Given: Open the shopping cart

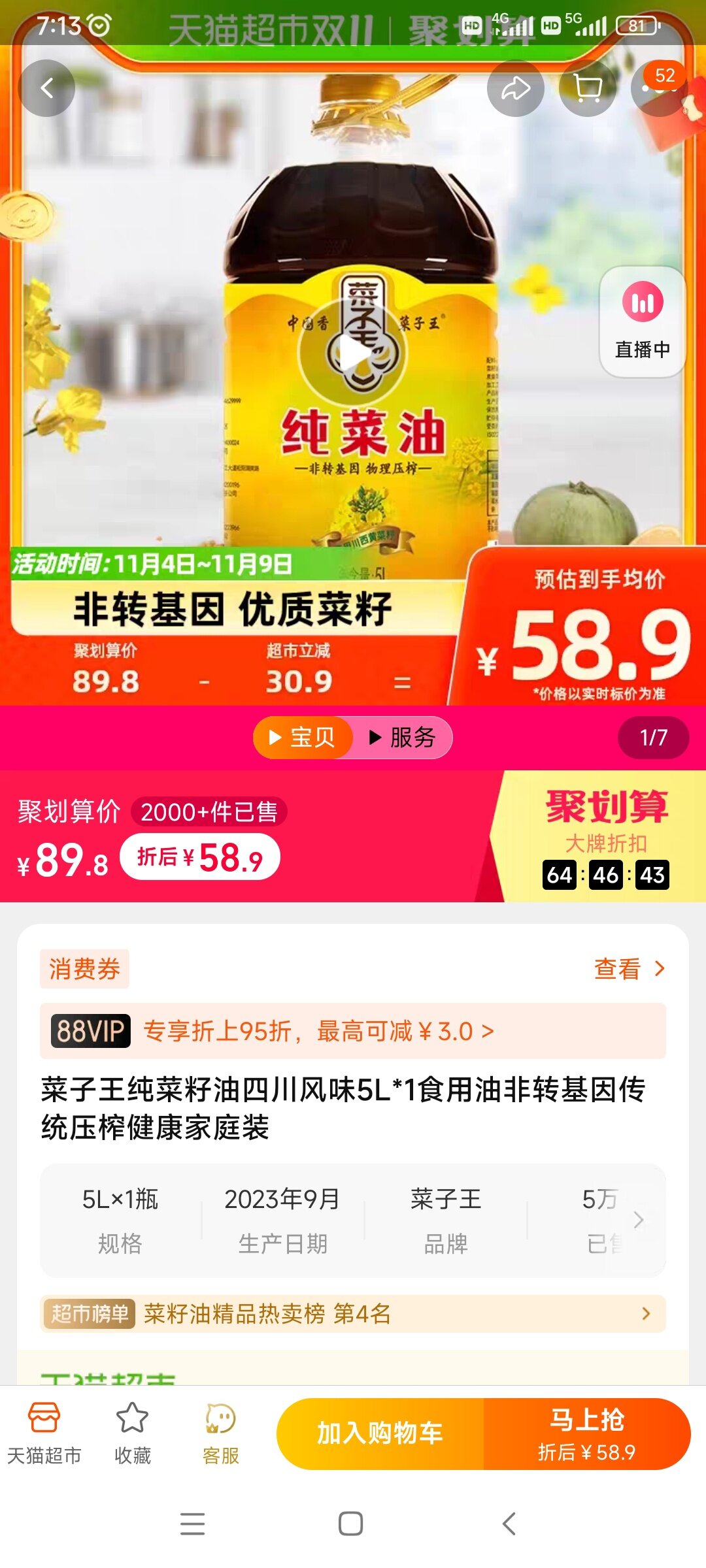Looking at the screenshot, I should (x=587, y=88).
